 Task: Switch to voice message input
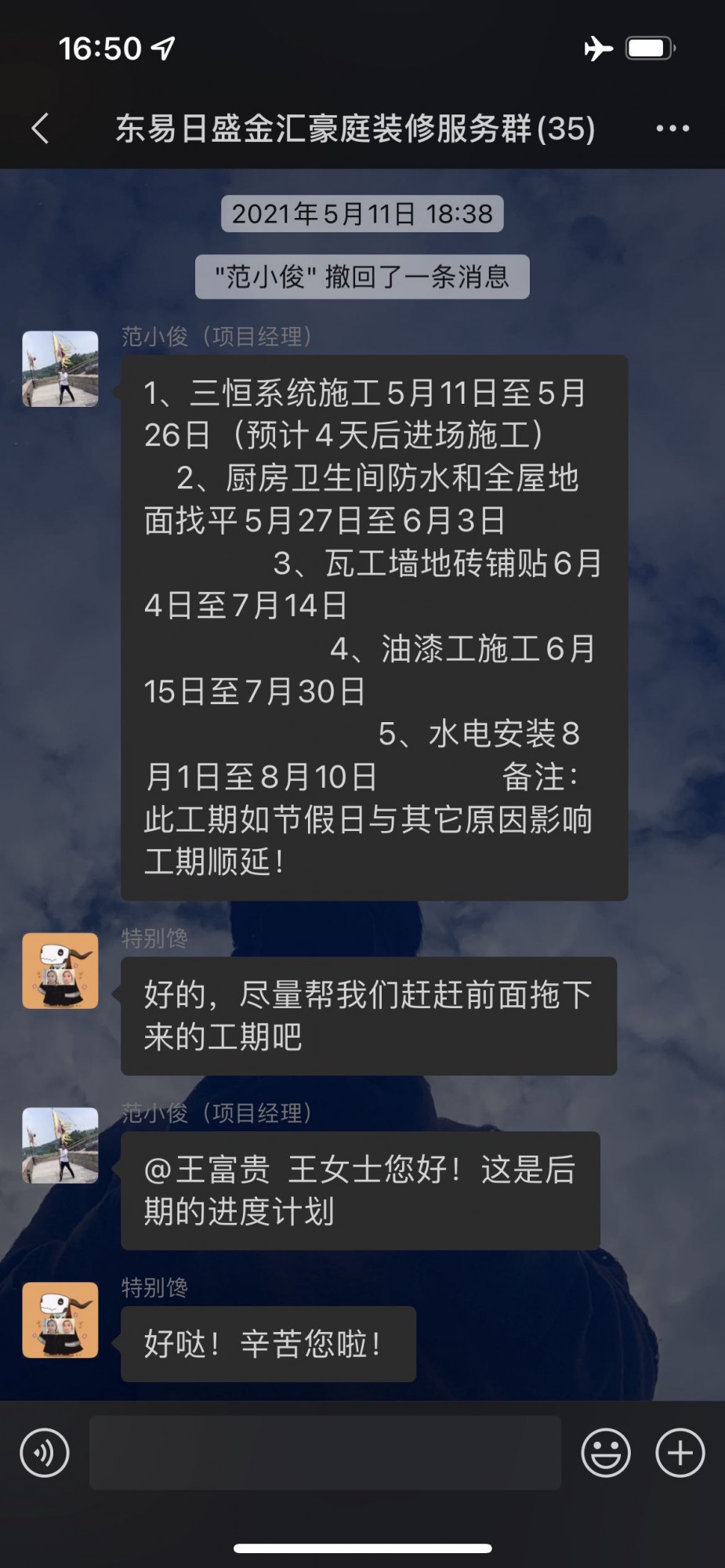point(45,1453)
